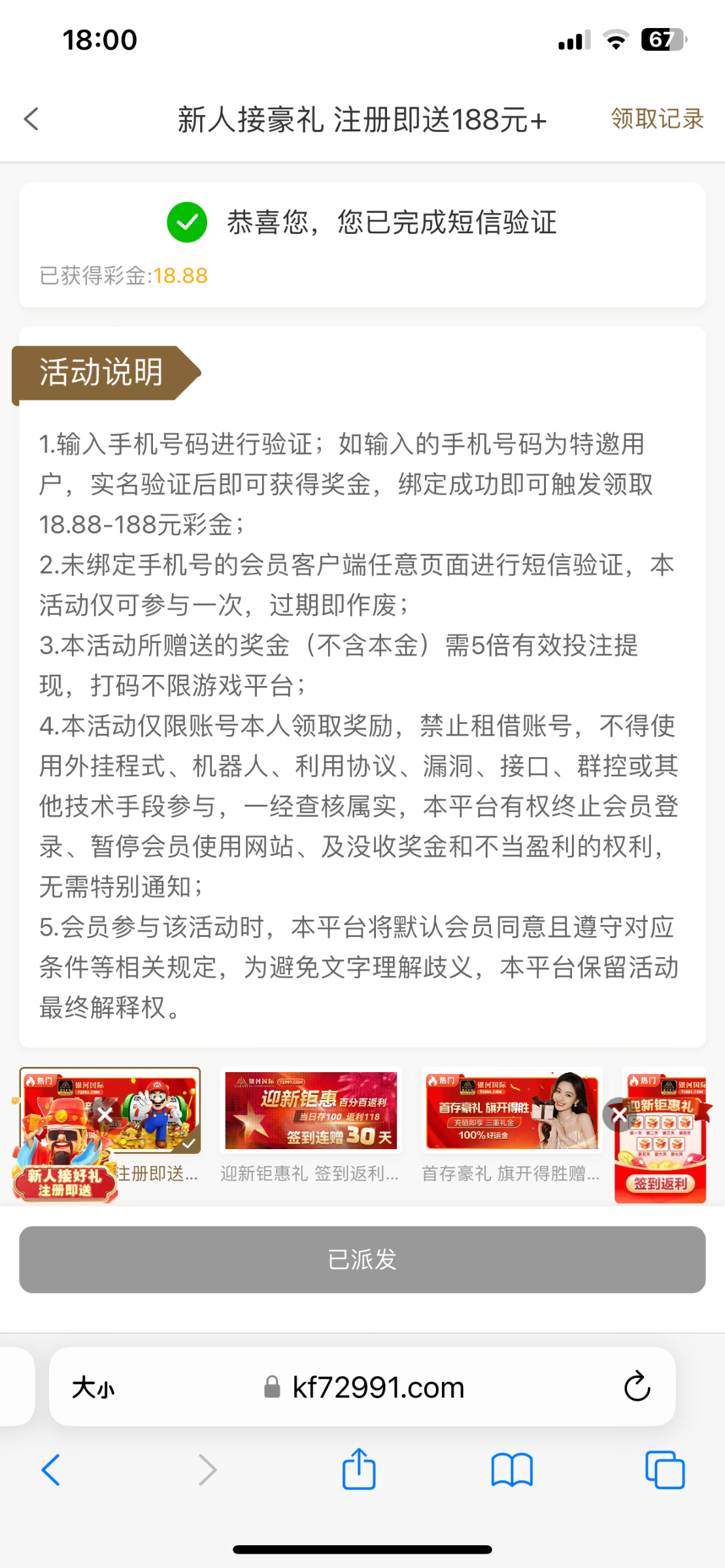725x1568 pixels.
Task: Show all open tabs
Action: click(x=664, y=1470)
